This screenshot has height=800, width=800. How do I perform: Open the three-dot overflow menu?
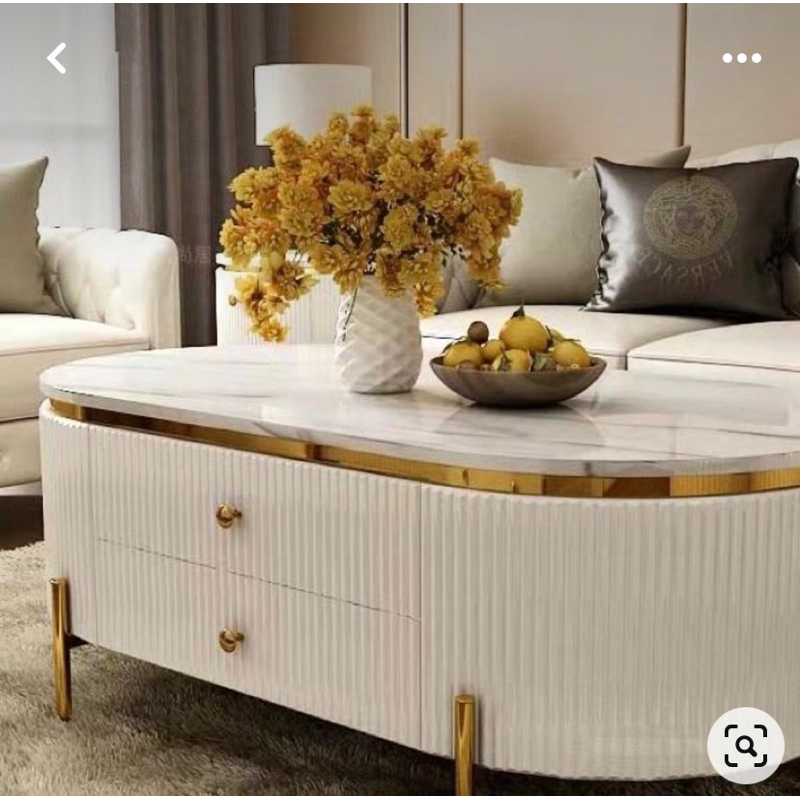coord(742,58)
